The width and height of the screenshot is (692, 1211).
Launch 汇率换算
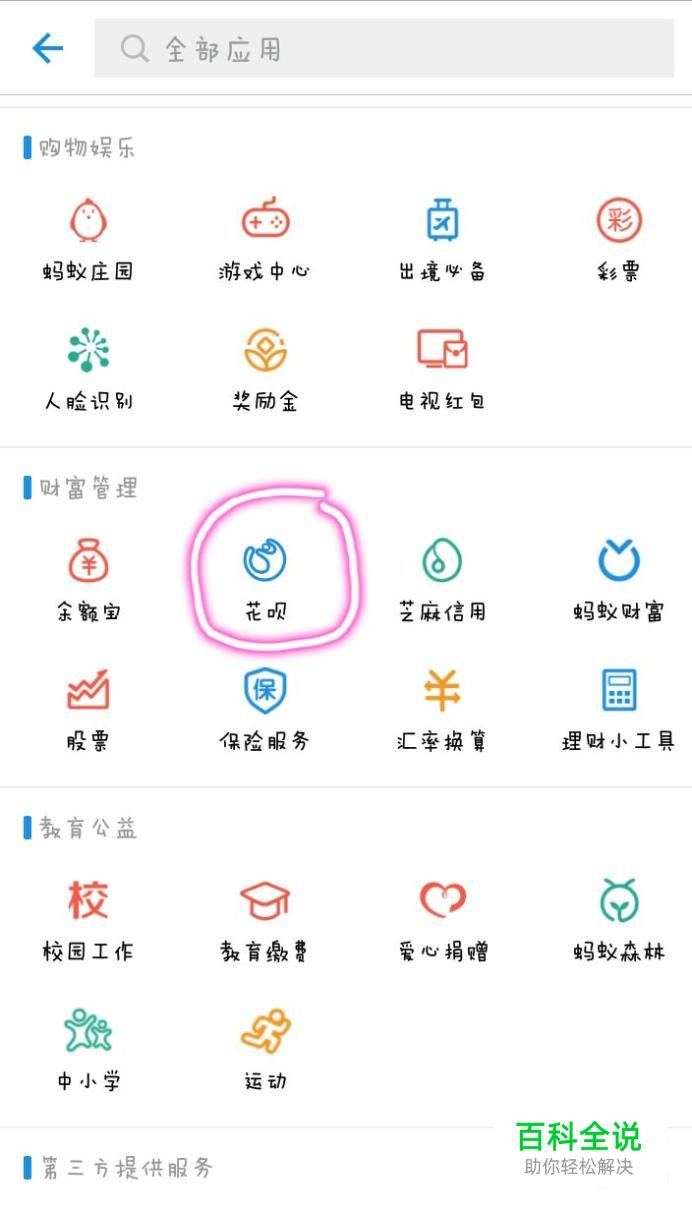click(442, 709)
